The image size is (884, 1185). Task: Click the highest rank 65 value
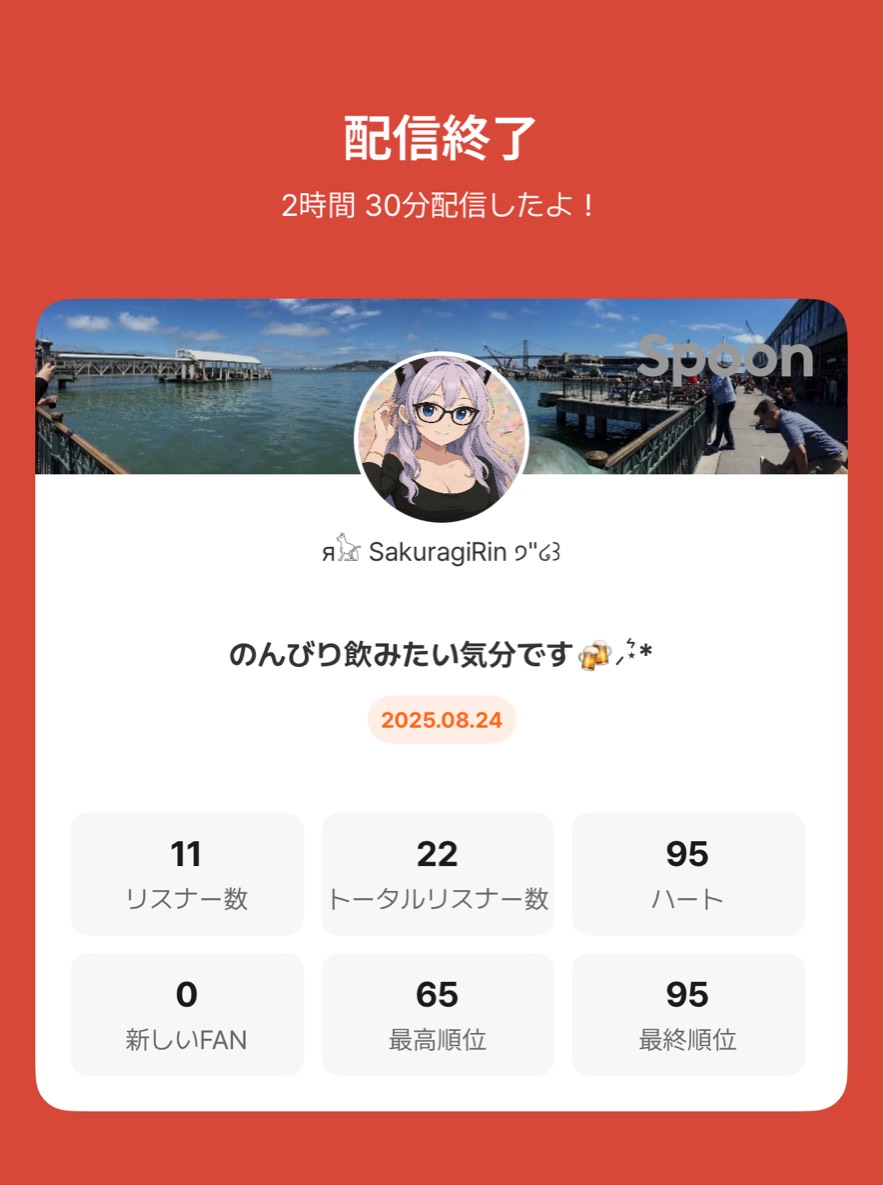click(437, 996)
